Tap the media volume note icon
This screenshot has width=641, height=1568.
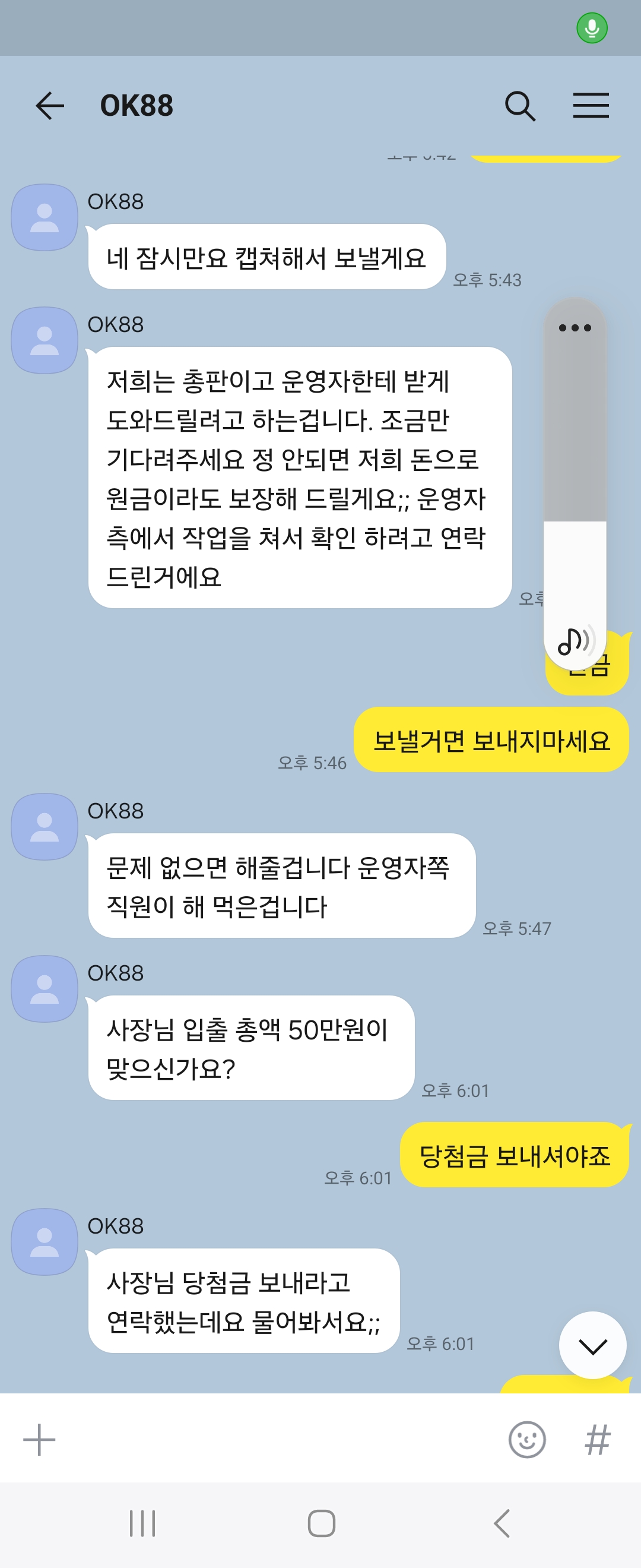tap(575, 641)
